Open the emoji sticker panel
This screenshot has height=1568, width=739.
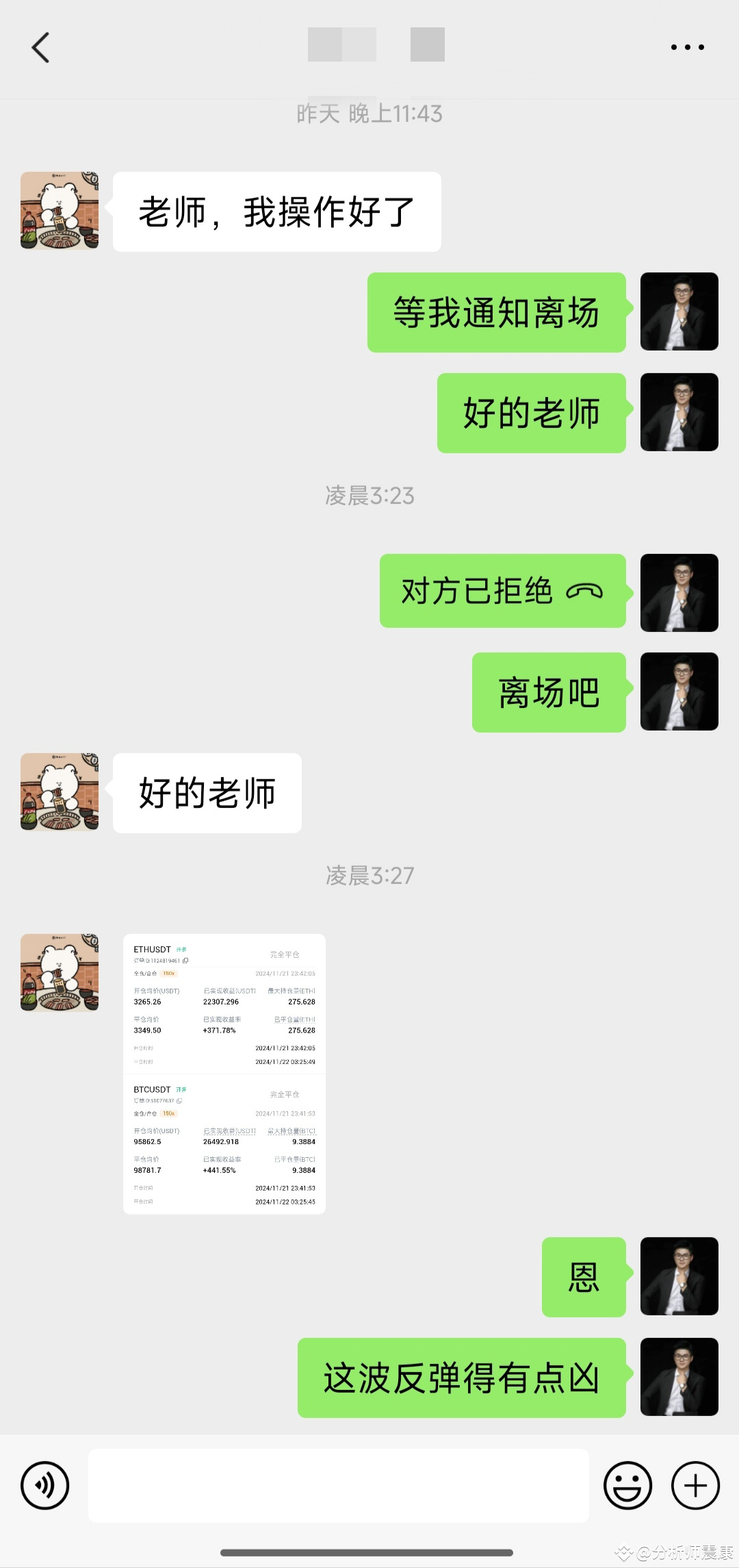click(x=627, y=1485)
